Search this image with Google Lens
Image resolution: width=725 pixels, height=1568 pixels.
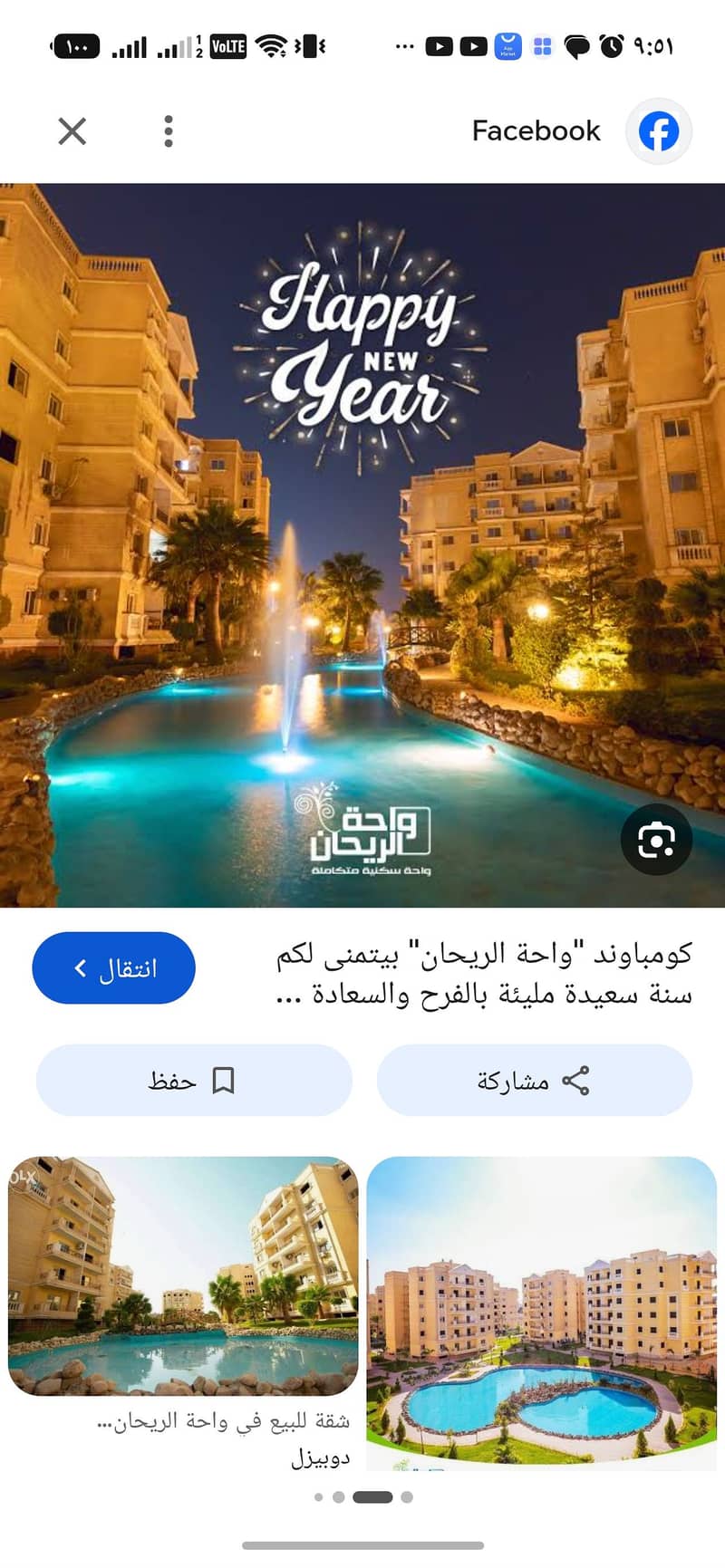(656, 840)
